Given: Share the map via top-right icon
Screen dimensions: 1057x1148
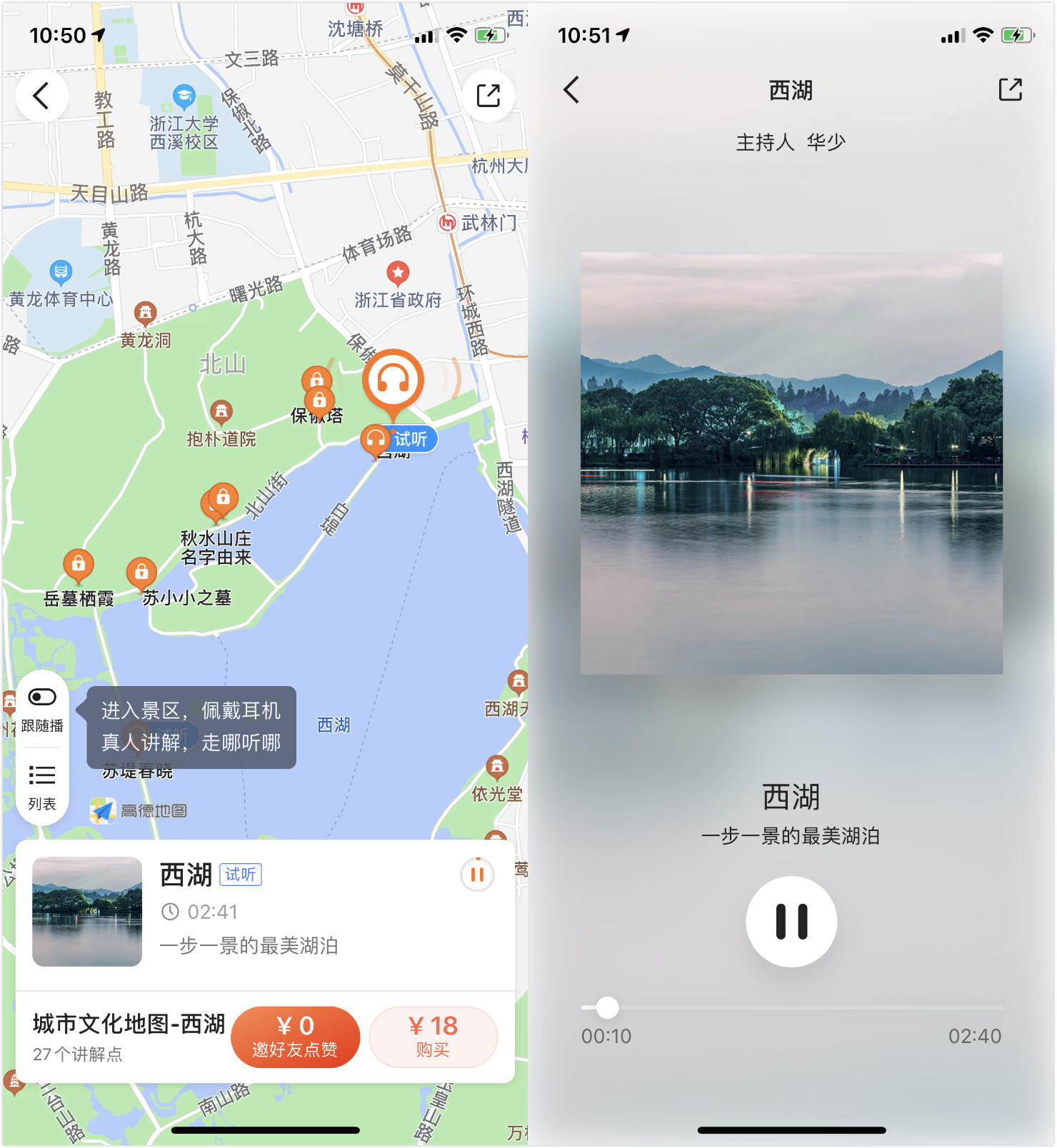Looking at the screenshot, I should (489, 96).
